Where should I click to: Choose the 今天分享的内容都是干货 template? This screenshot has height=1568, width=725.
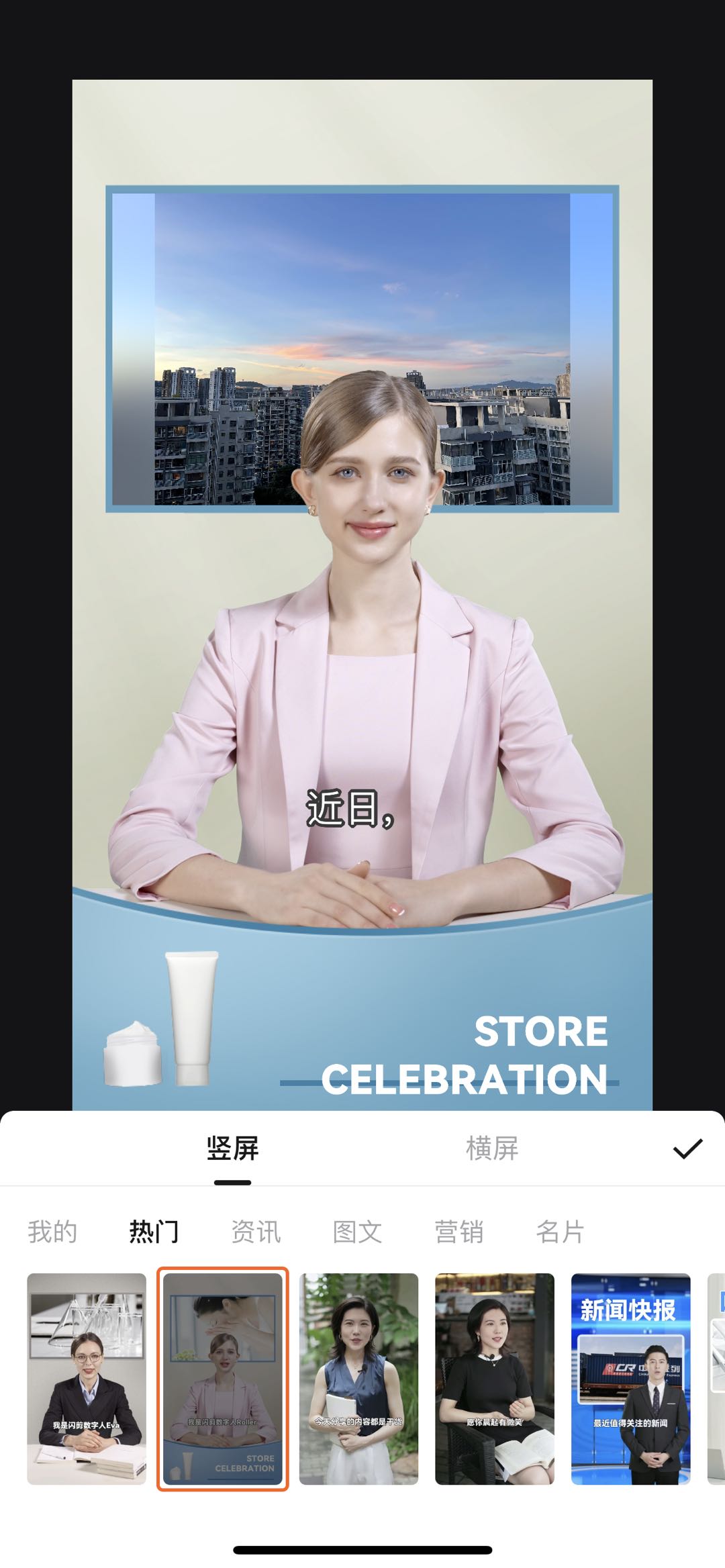click(358, 1379)
